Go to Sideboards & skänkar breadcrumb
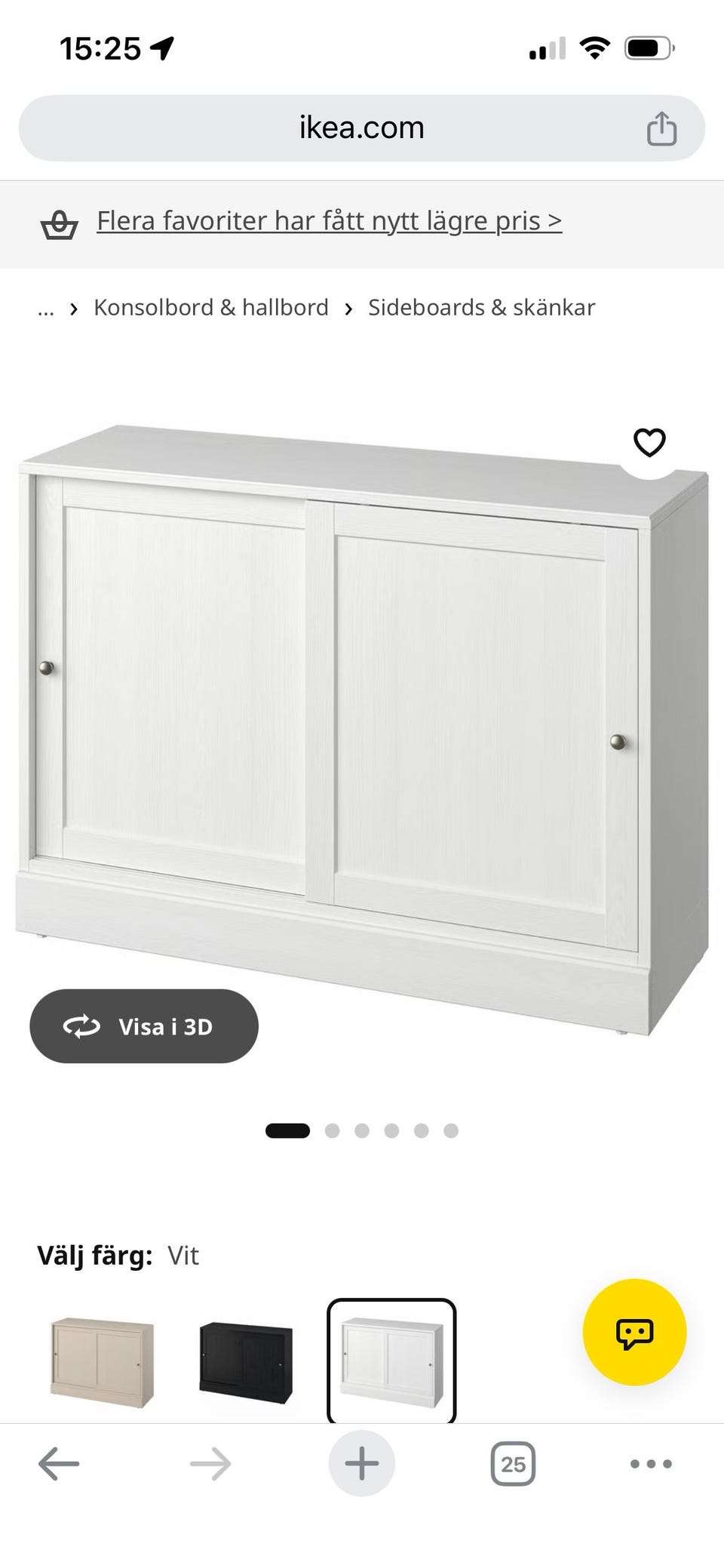The width and height of the screenshot is (724, 1568). coord(481,307)
